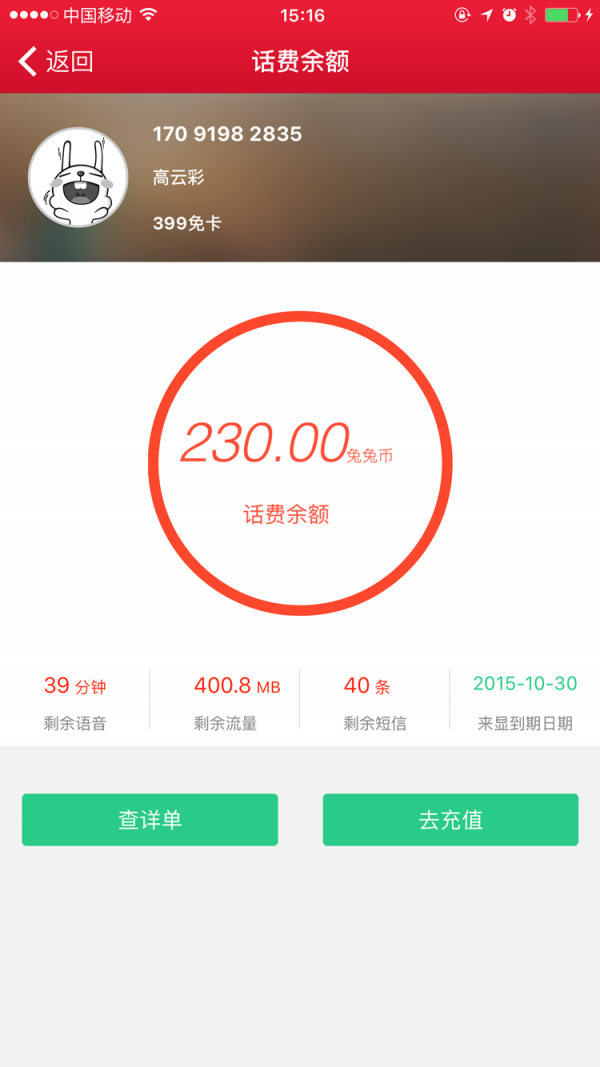Open 查详单 to view billing details
The image size is (600, 1067).
click(x=150, y=820)
